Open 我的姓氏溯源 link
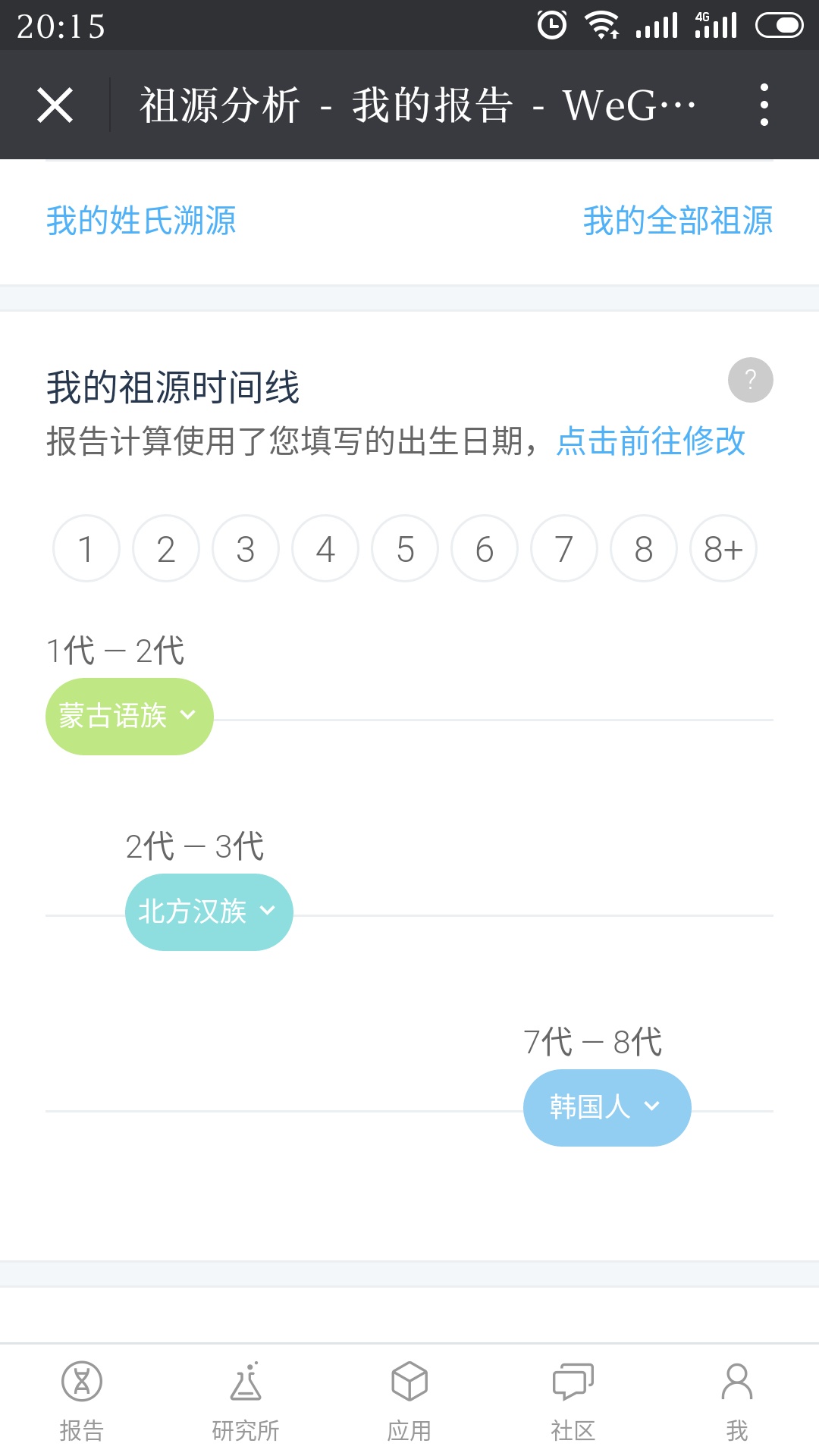 coord(141,221)
